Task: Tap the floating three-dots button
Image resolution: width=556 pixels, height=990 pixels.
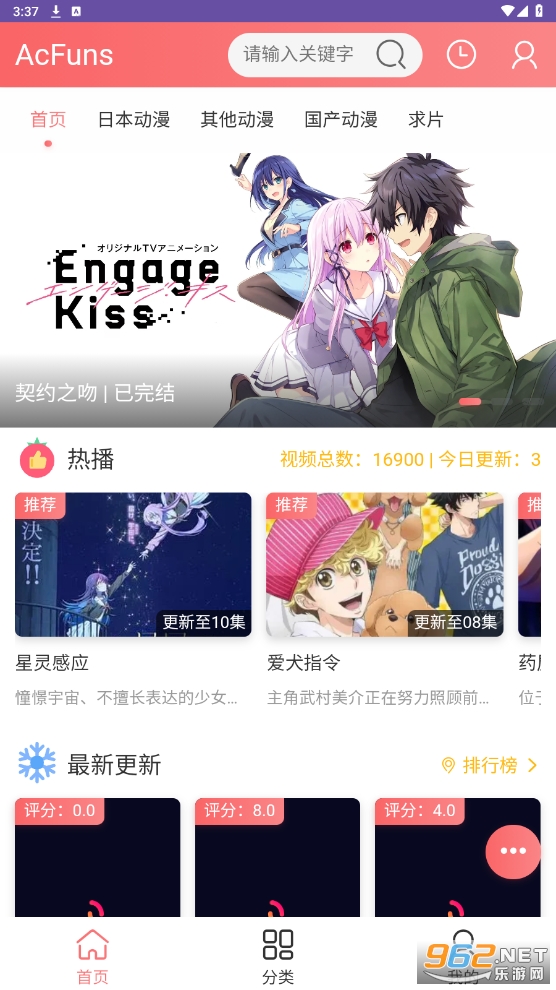Action: [x=513, y=851]
